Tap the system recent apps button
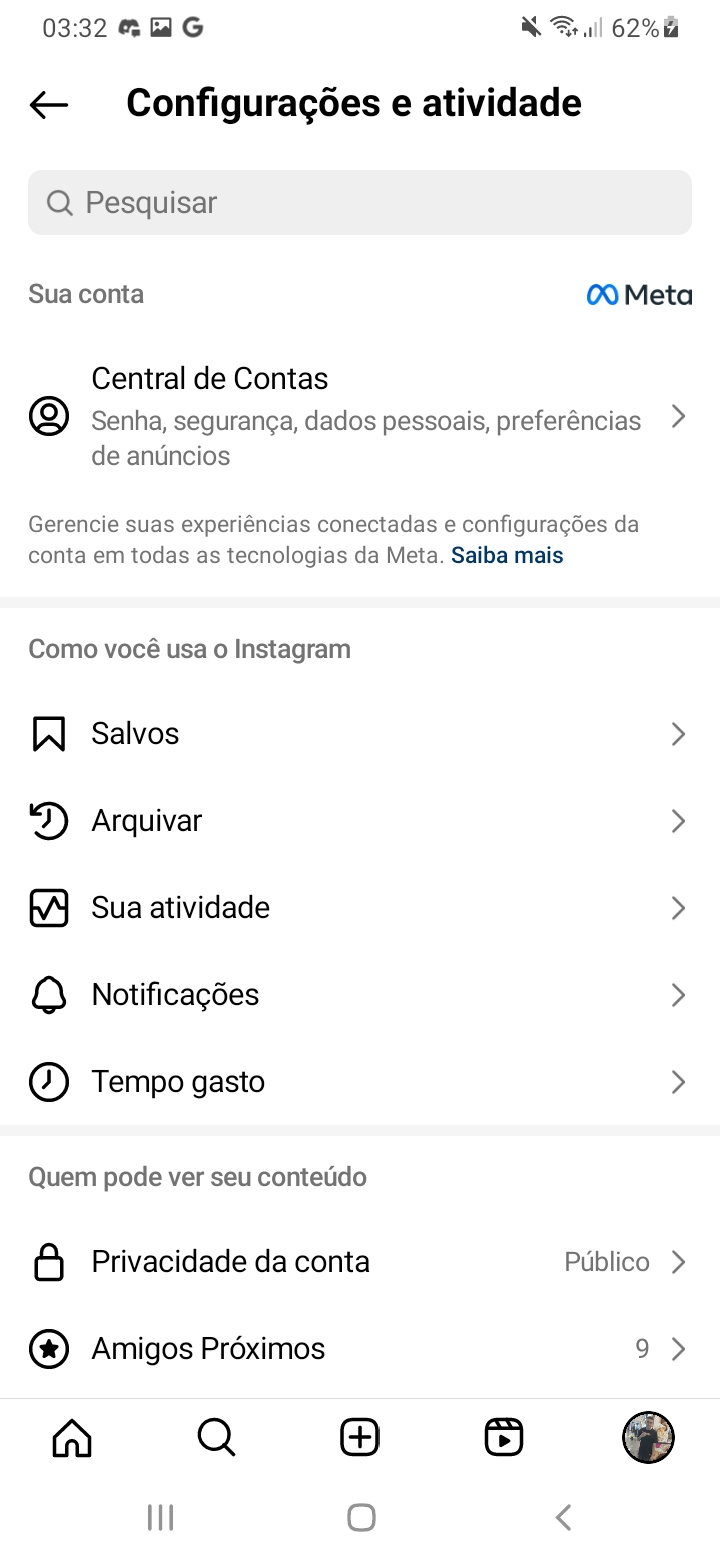720x1560 pixels. click(160, 1518)
